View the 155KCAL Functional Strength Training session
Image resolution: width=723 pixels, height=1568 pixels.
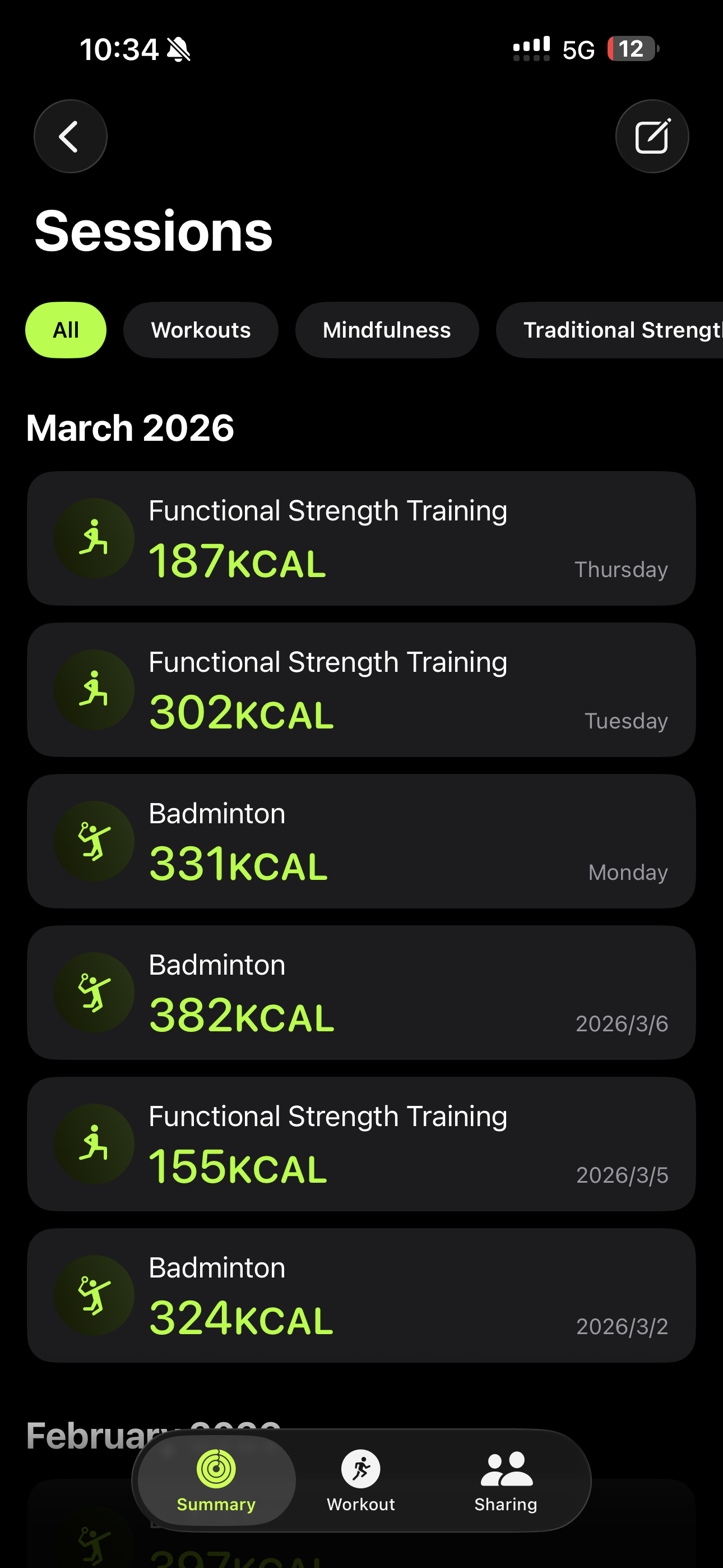point(361,1145)
